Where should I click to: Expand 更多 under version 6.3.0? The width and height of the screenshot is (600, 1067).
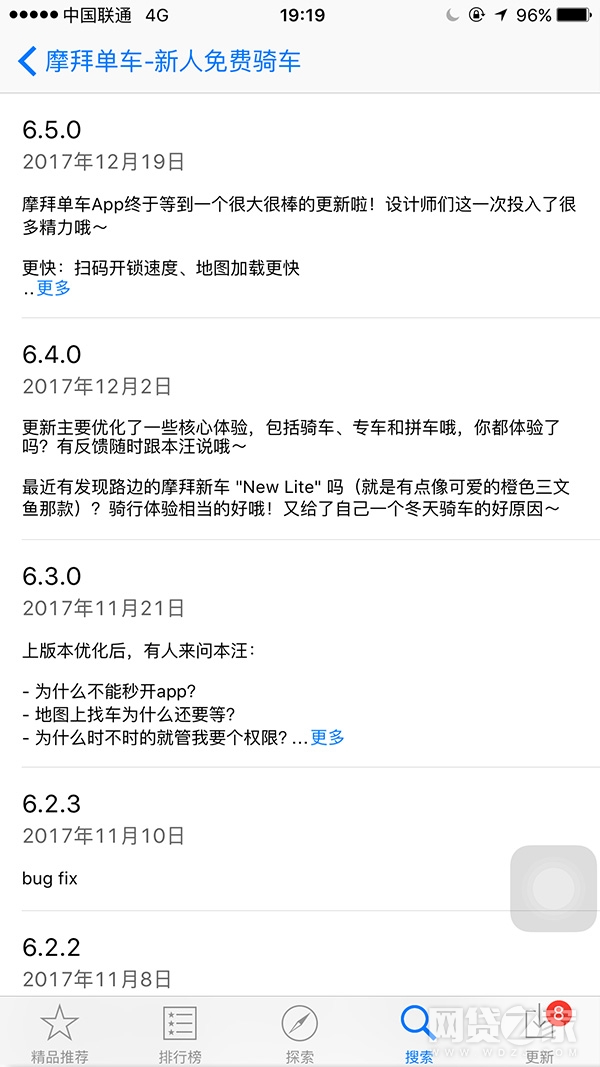(328, 736)
